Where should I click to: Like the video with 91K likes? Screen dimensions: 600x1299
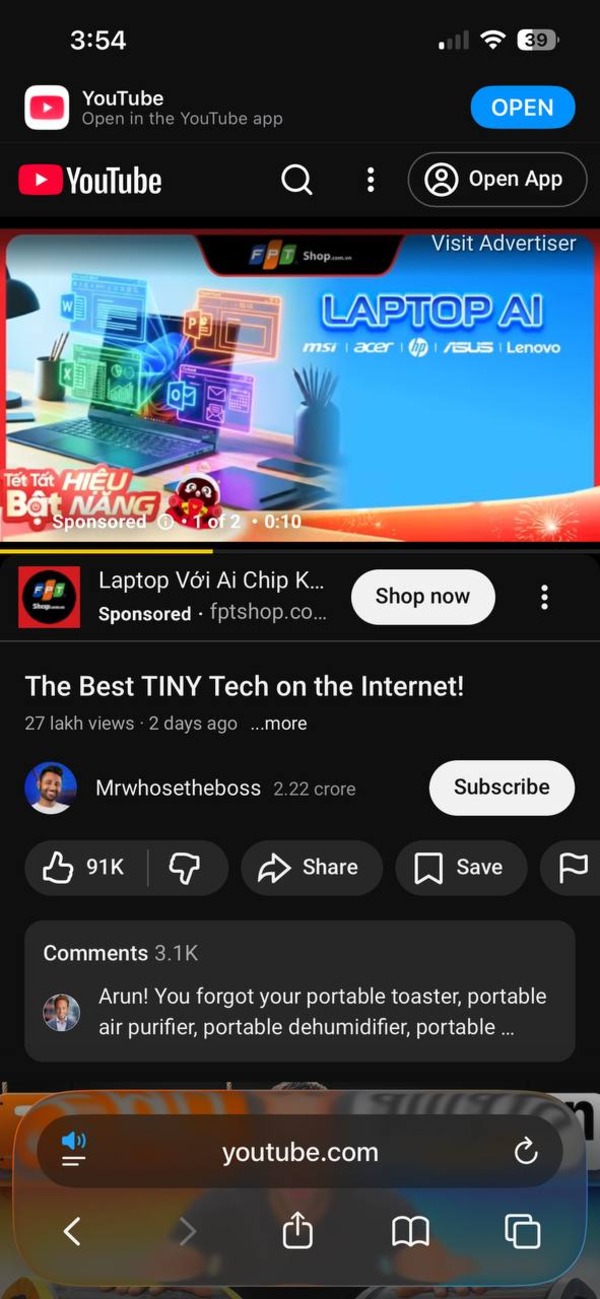pyautogui.click(x=84, y=867)
